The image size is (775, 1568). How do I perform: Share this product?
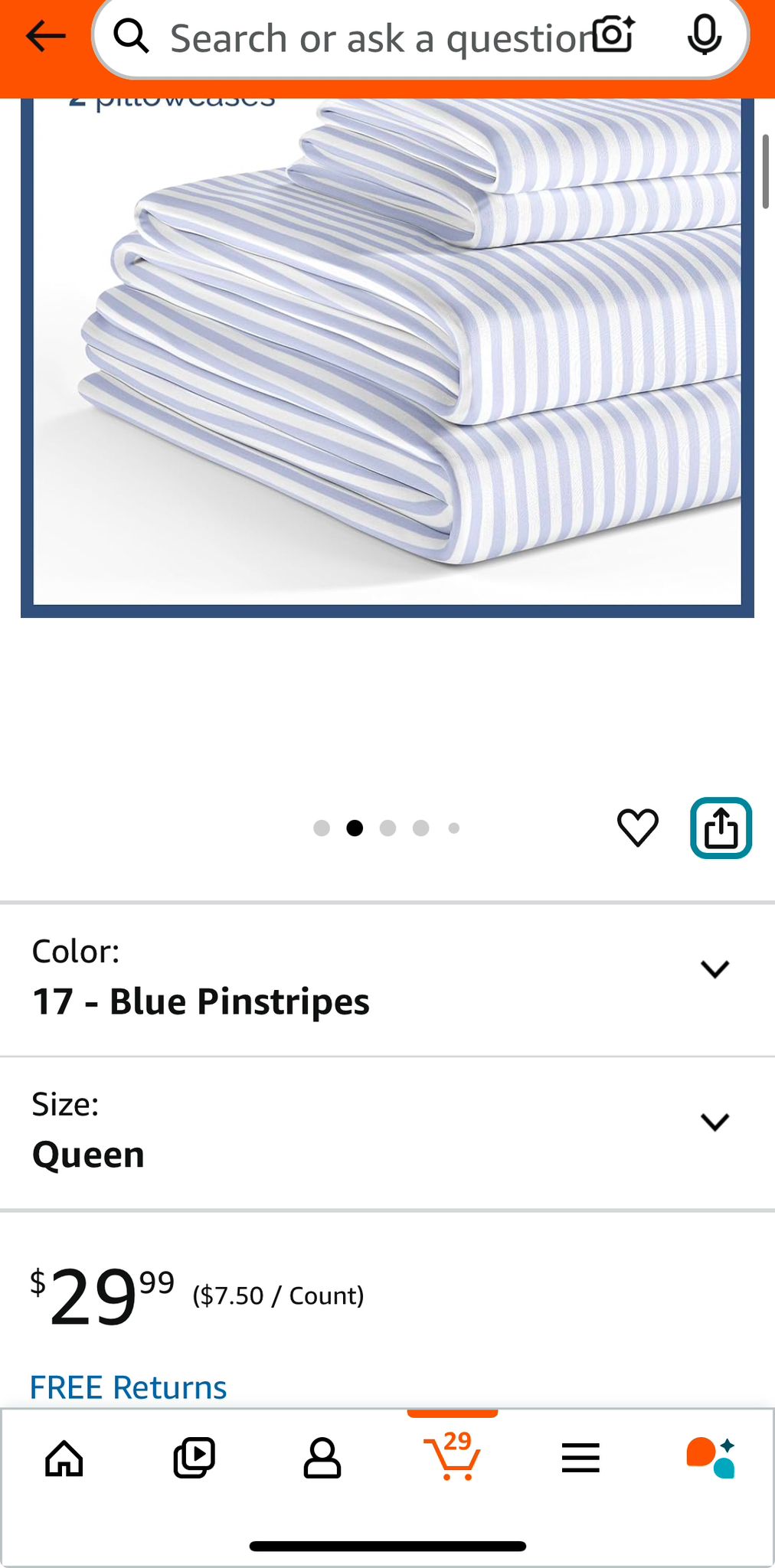click(721, 828)
